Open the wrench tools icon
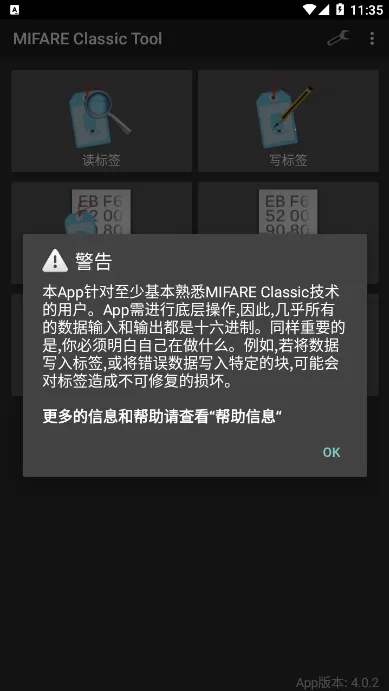The image size is (389, 691). tap(338, 39)
